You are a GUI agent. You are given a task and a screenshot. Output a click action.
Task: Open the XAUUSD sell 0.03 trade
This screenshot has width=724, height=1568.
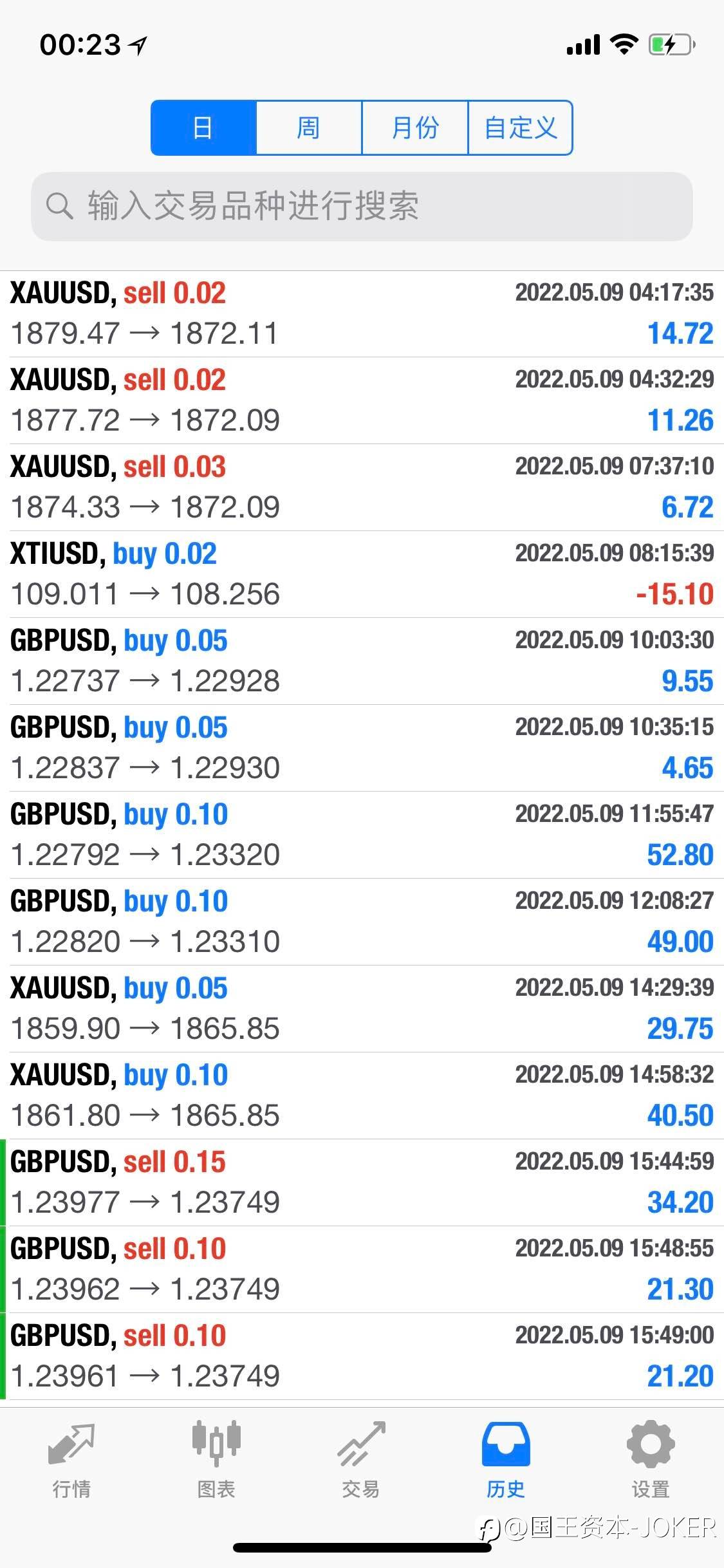click(x=362, y=487)
